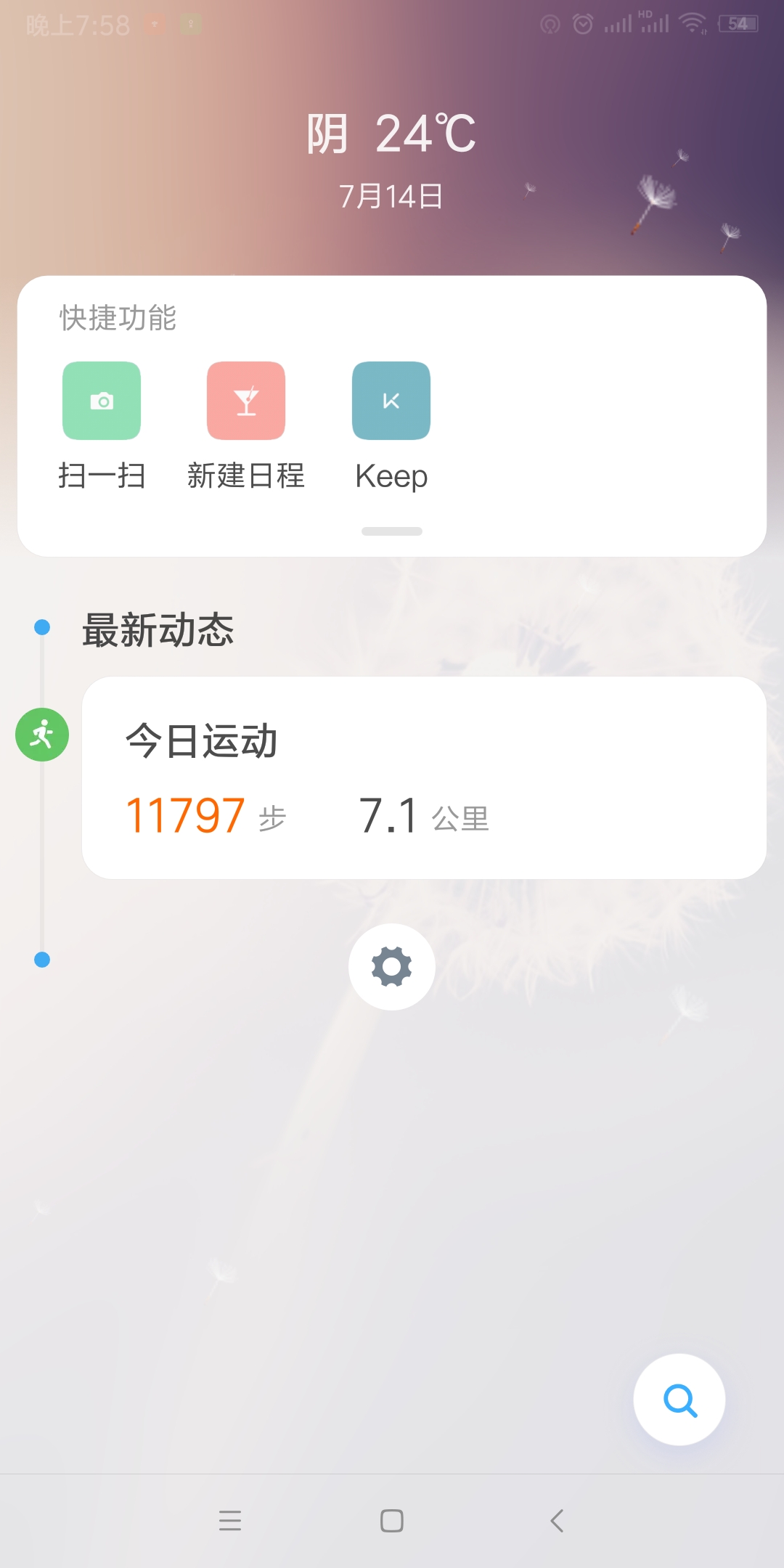This screenshot has width=784, height=1568.
Task: Expand the 快捷功能 card handle
Action: (392, 531)
